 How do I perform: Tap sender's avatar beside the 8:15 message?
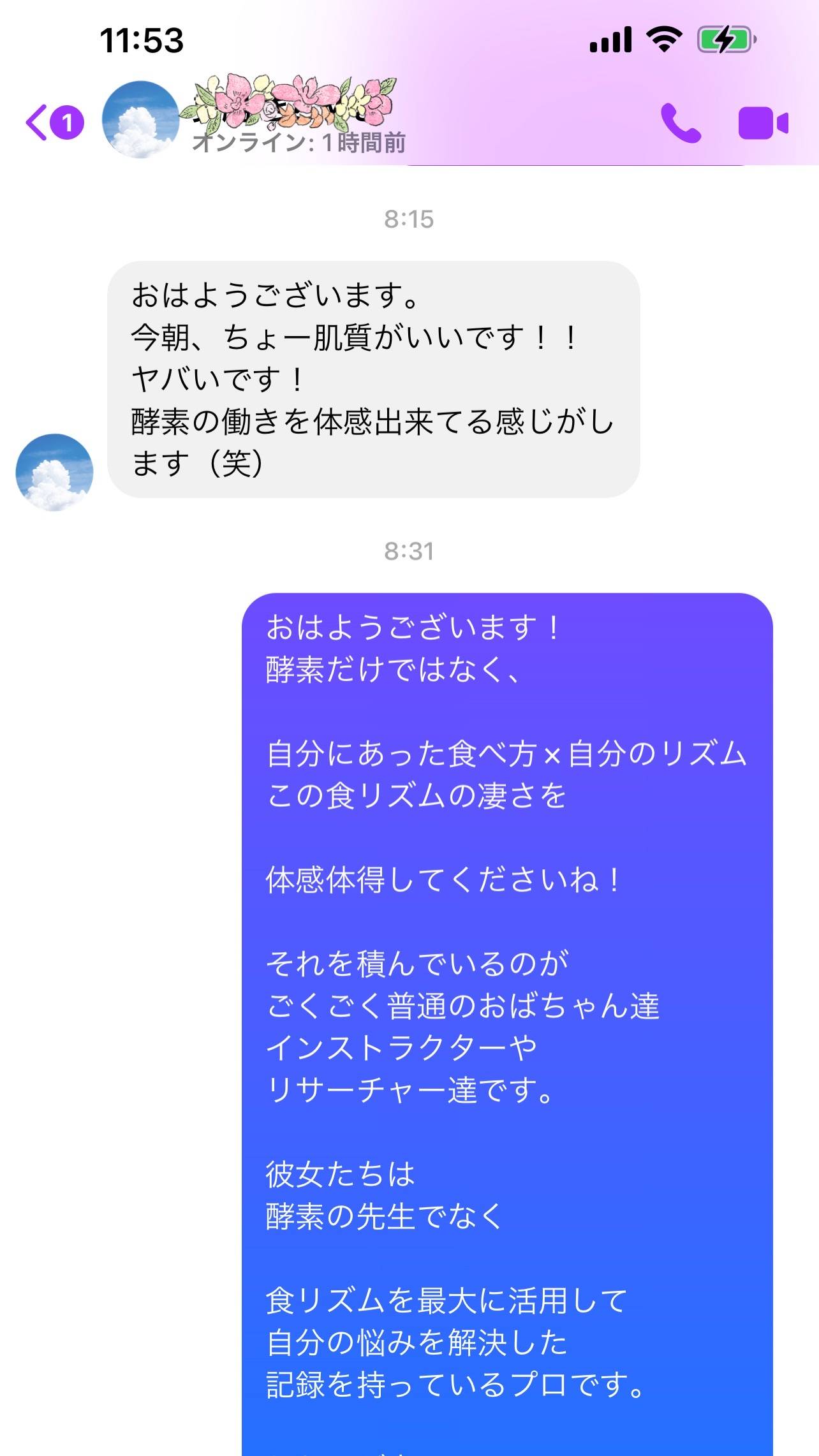tap(54, 472)
